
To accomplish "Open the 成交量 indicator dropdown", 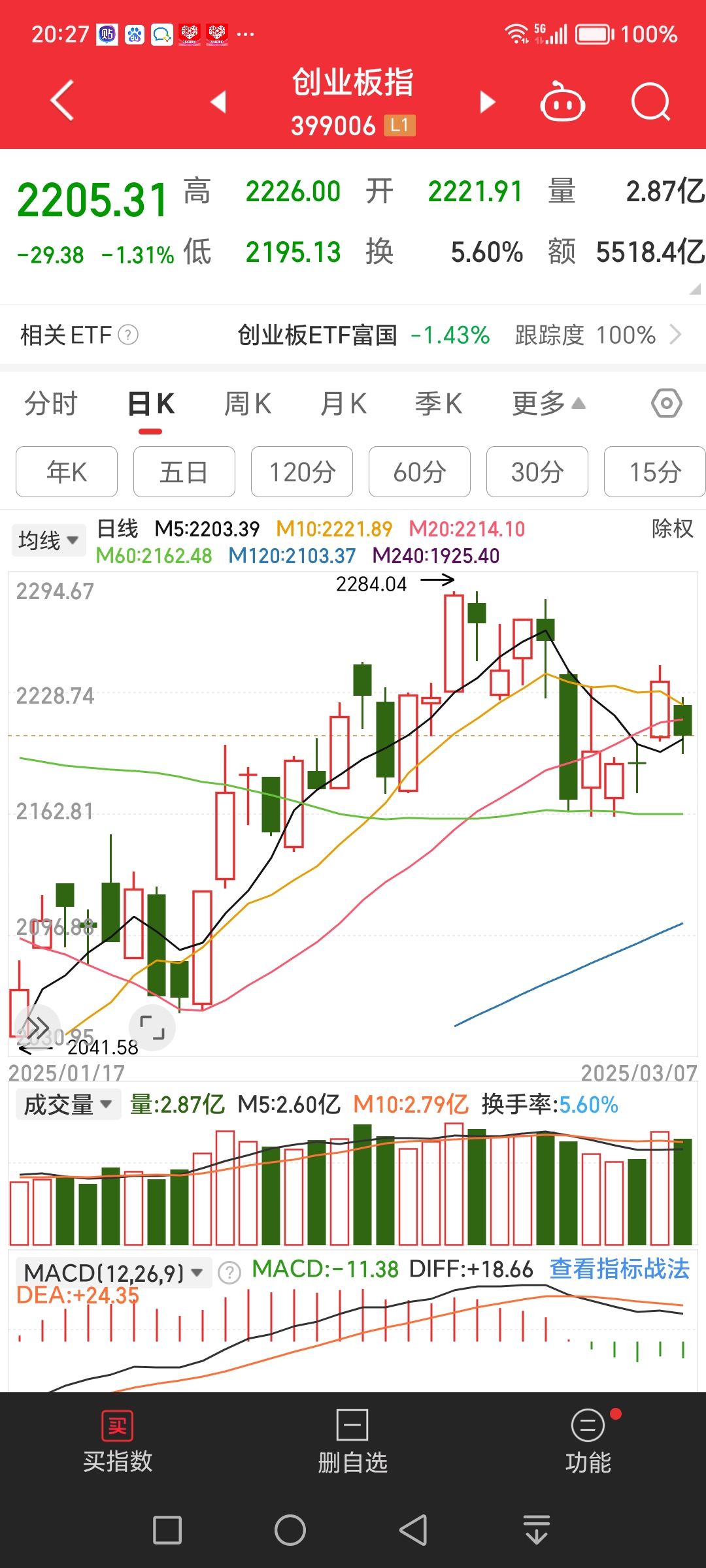I will pos(67,1105).
